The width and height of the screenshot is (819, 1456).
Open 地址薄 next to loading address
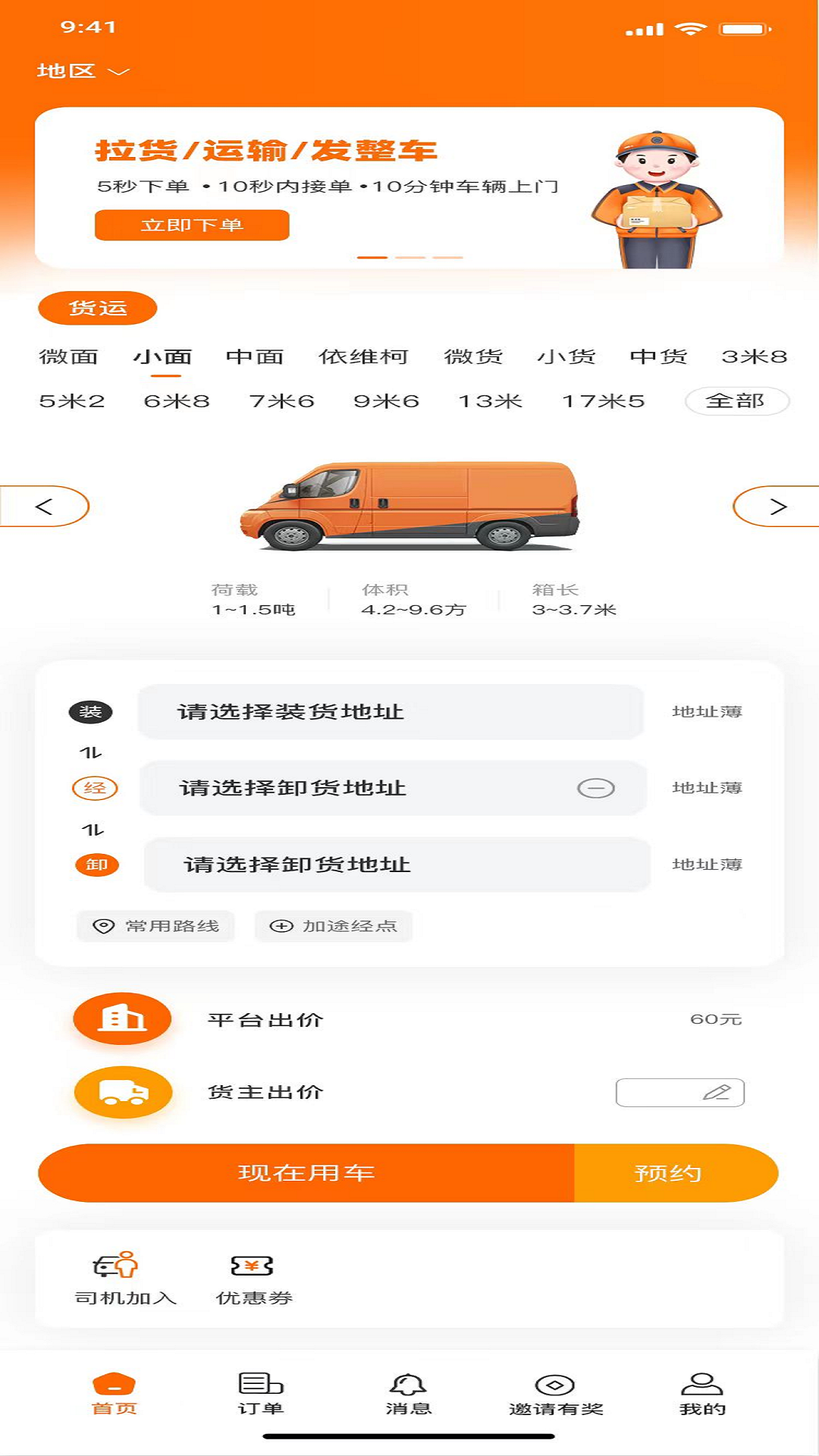(x=707, y=712)
